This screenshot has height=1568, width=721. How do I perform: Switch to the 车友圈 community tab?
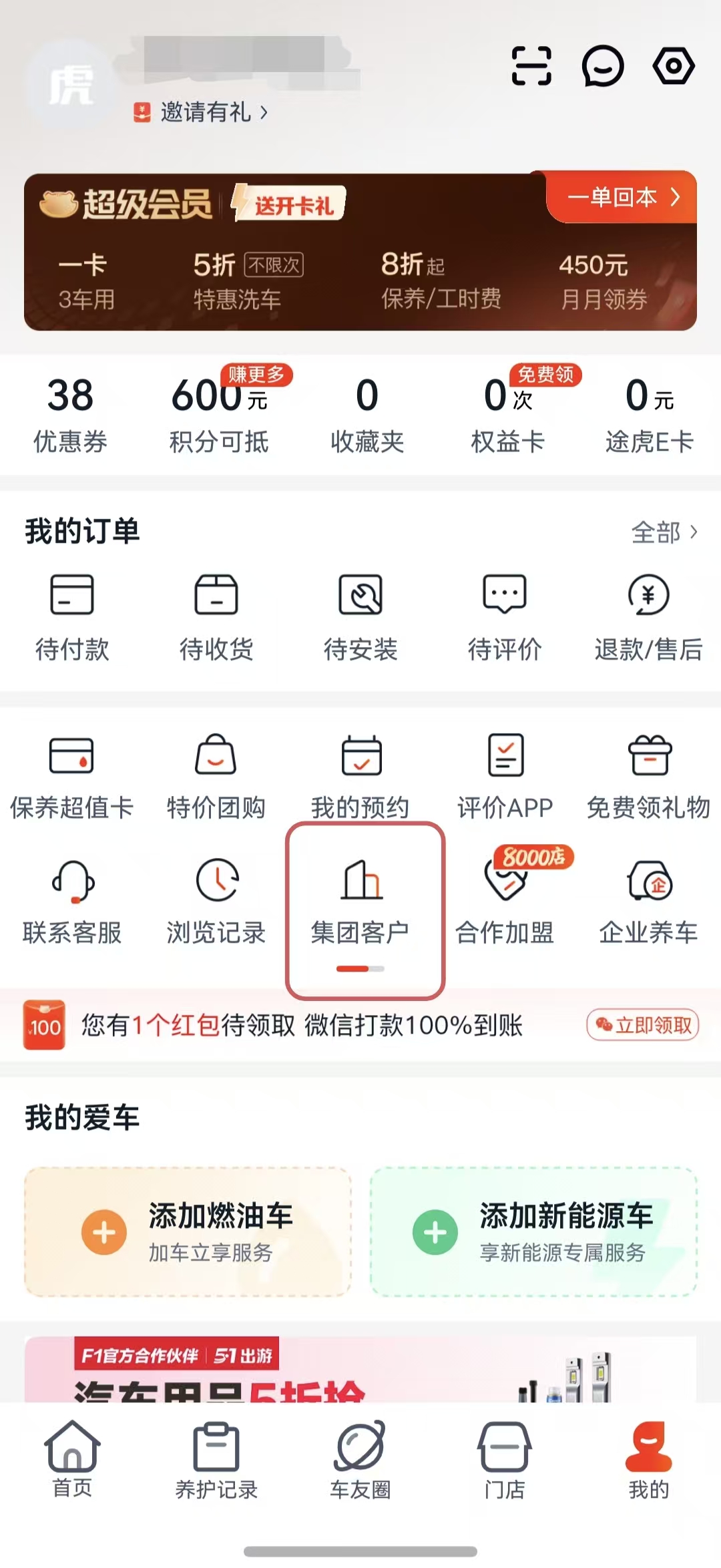pyautogui.click(x=360, y=1458)
